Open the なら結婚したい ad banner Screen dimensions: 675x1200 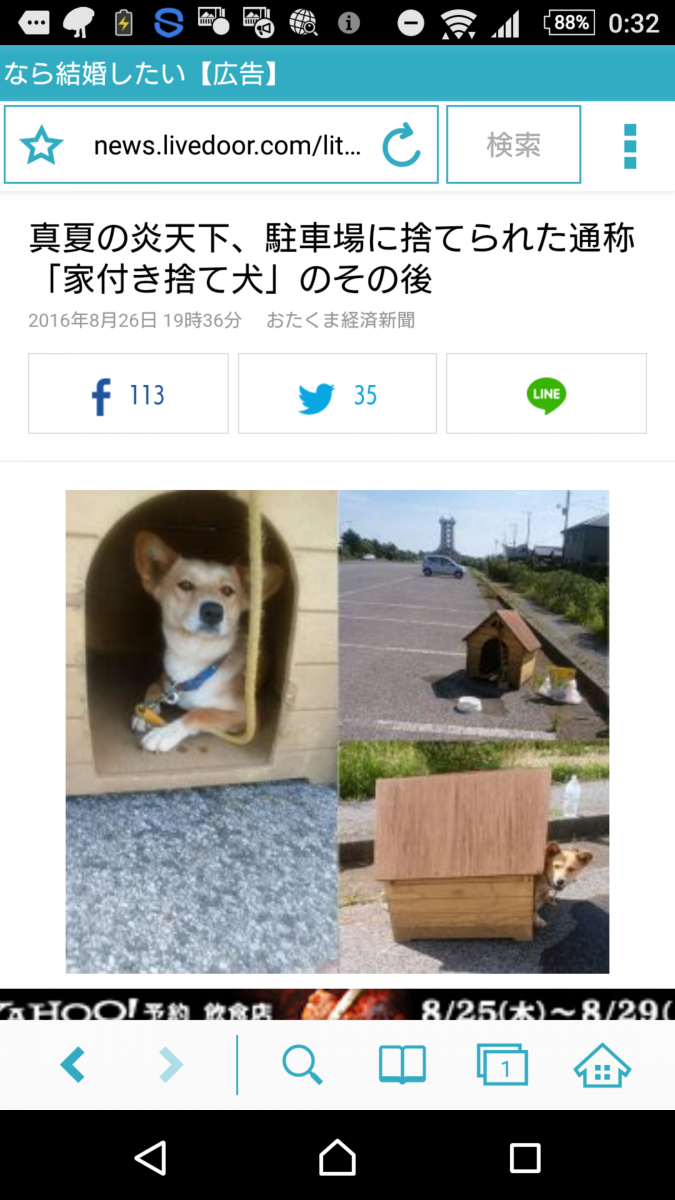140,73
